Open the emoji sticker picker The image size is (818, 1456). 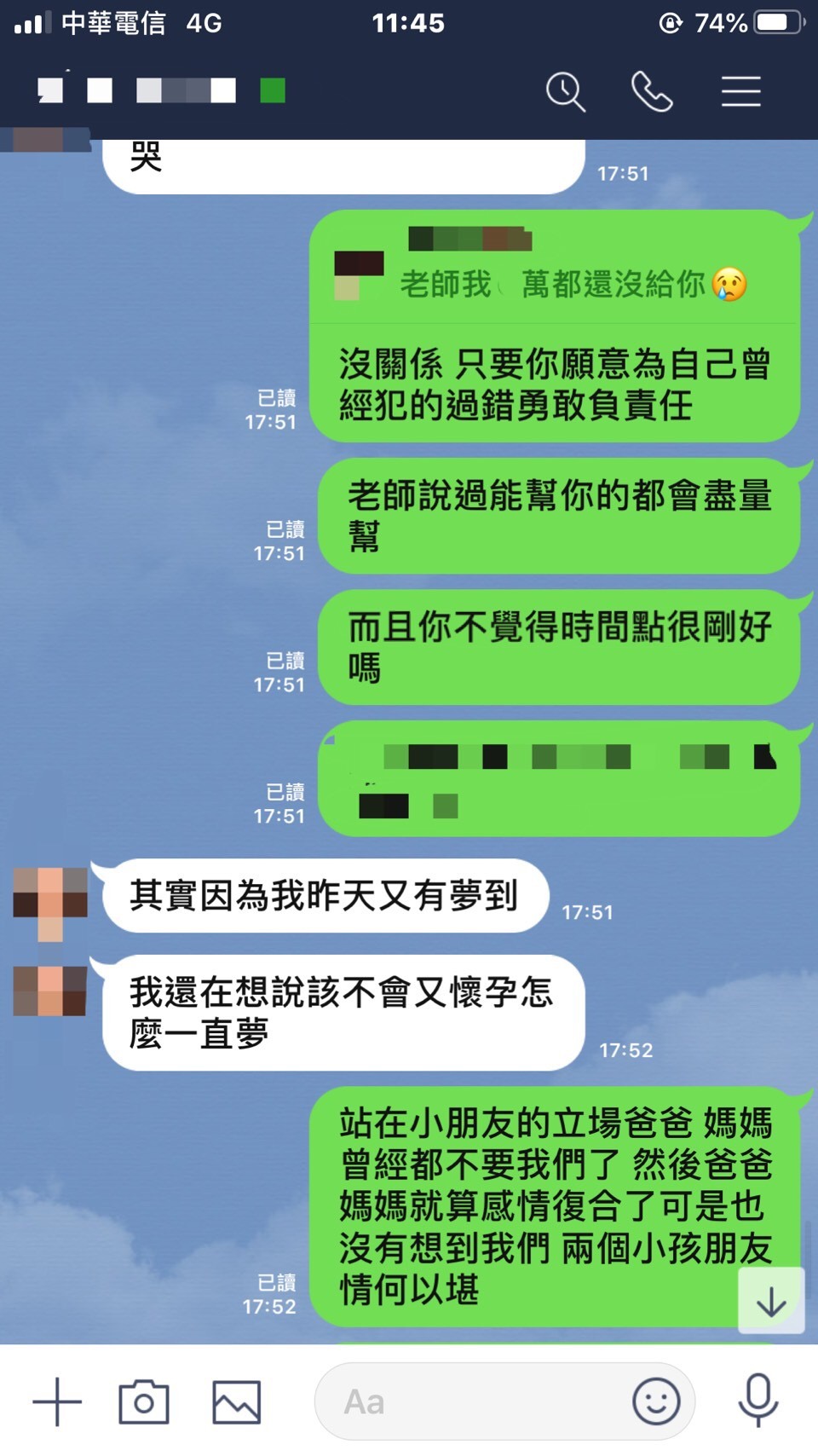(656, 1401)
